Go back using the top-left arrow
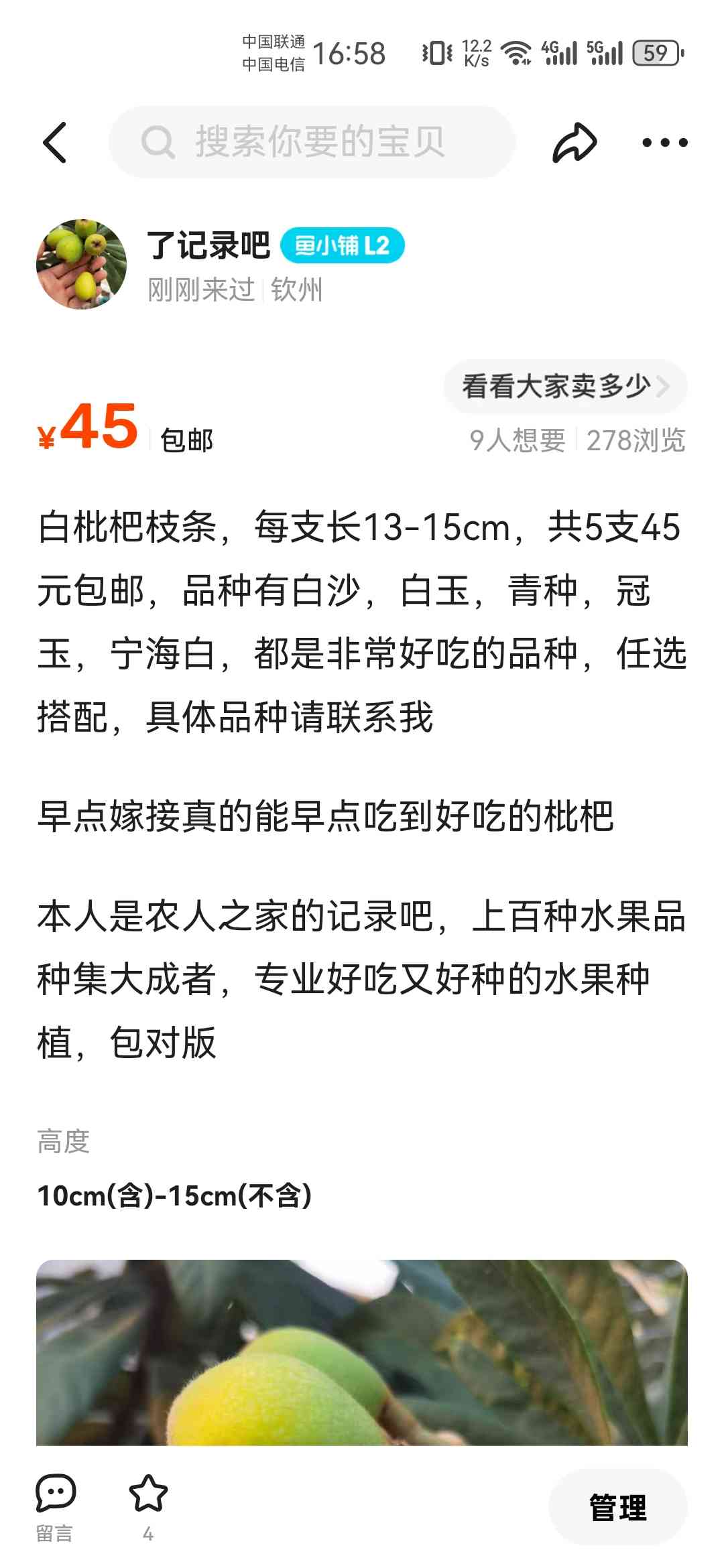The height and width of the screenshot is (1568, 724). pos(55,142)
